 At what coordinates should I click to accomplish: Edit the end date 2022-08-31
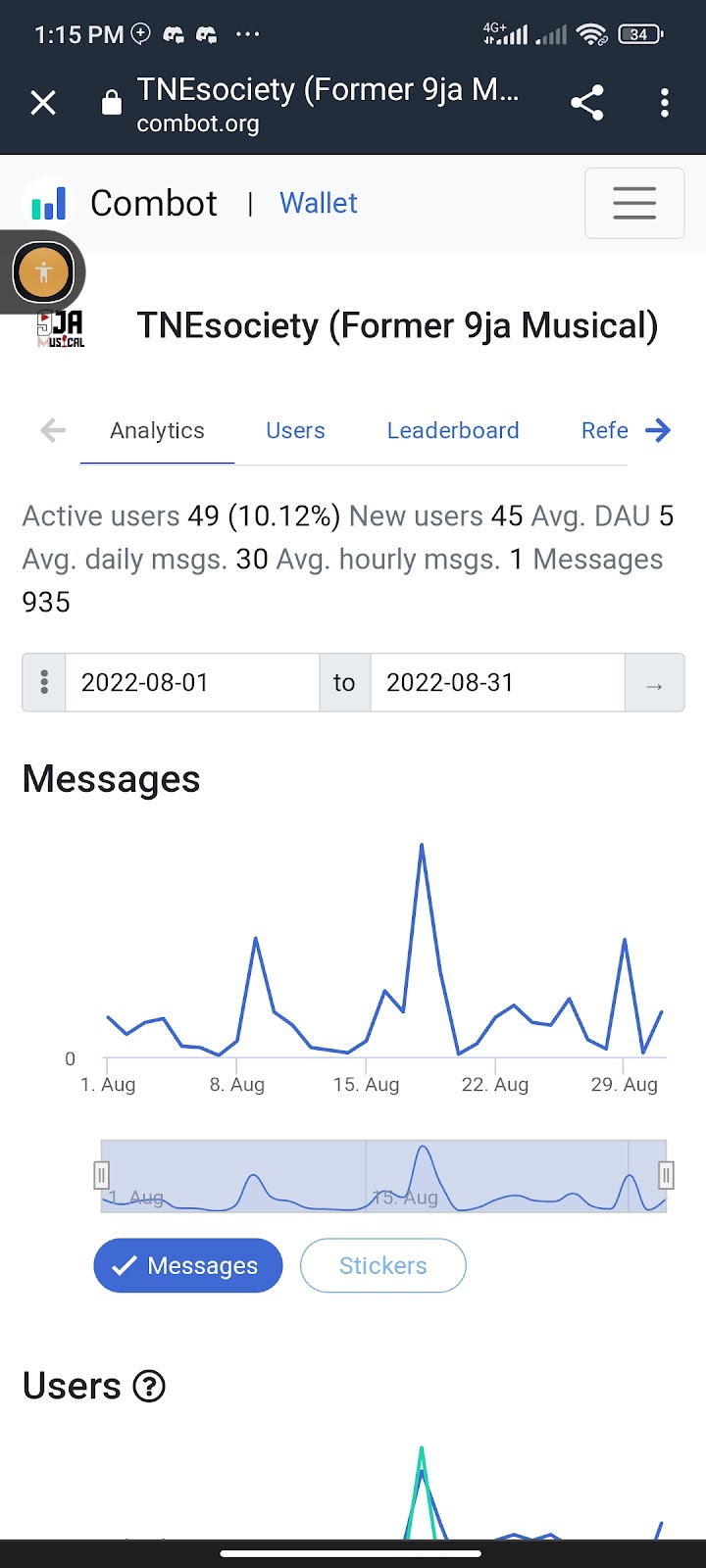pos(496,682)
